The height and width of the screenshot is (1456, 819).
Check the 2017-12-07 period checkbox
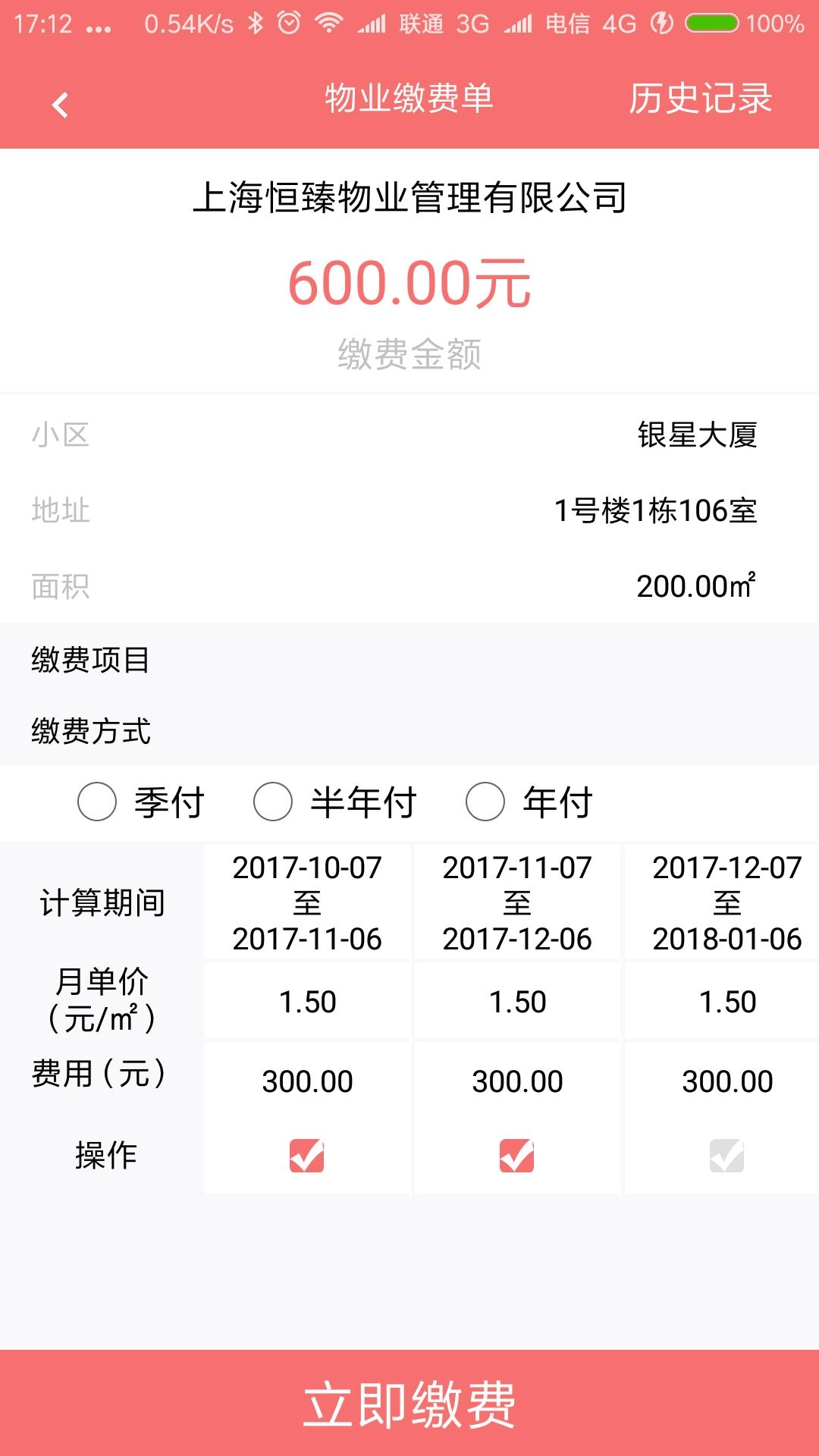point(726,1156)
